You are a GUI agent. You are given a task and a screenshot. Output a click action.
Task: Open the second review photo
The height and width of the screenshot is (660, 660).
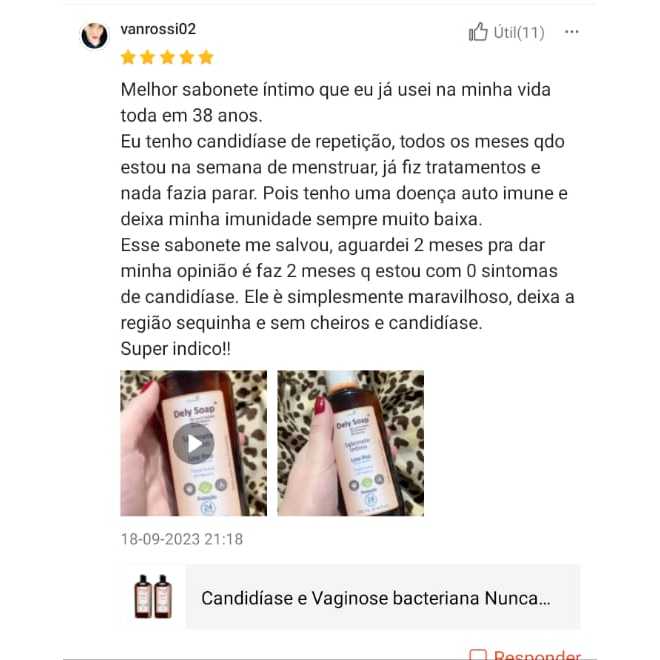351,443
